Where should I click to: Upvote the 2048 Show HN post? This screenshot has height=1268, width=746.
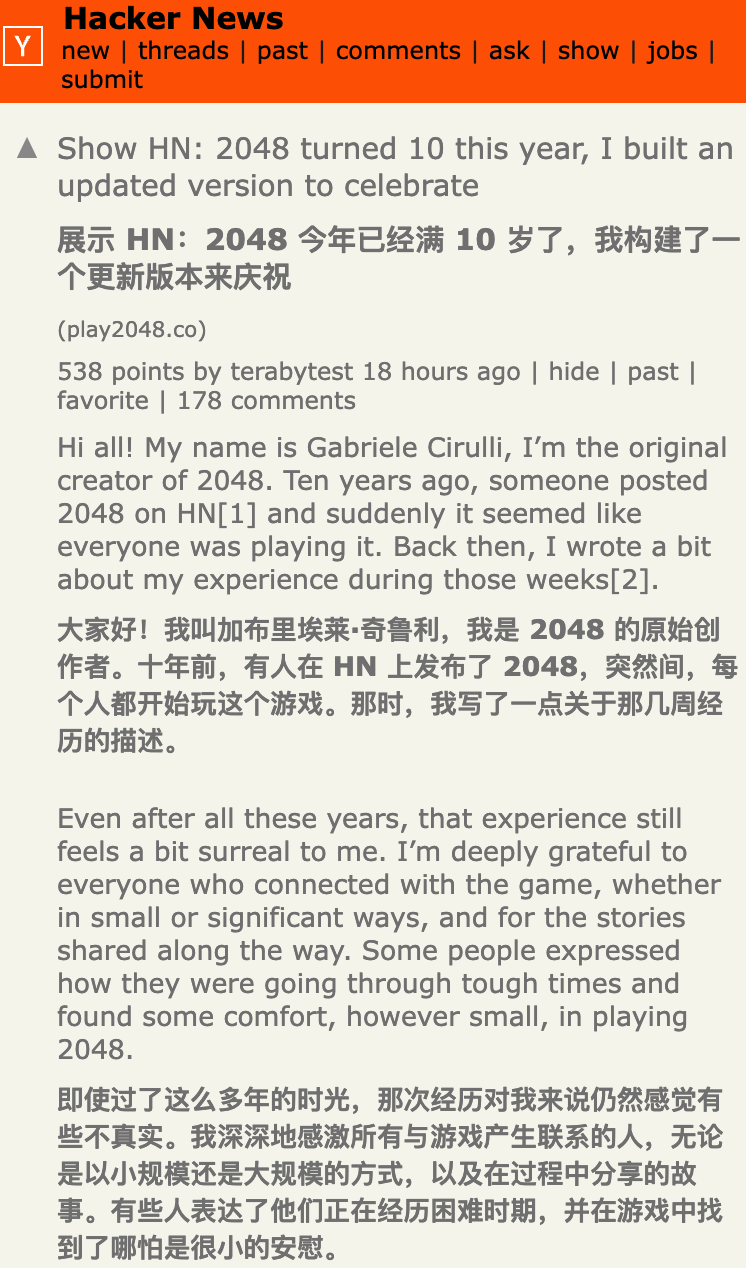tap(27, 149)
